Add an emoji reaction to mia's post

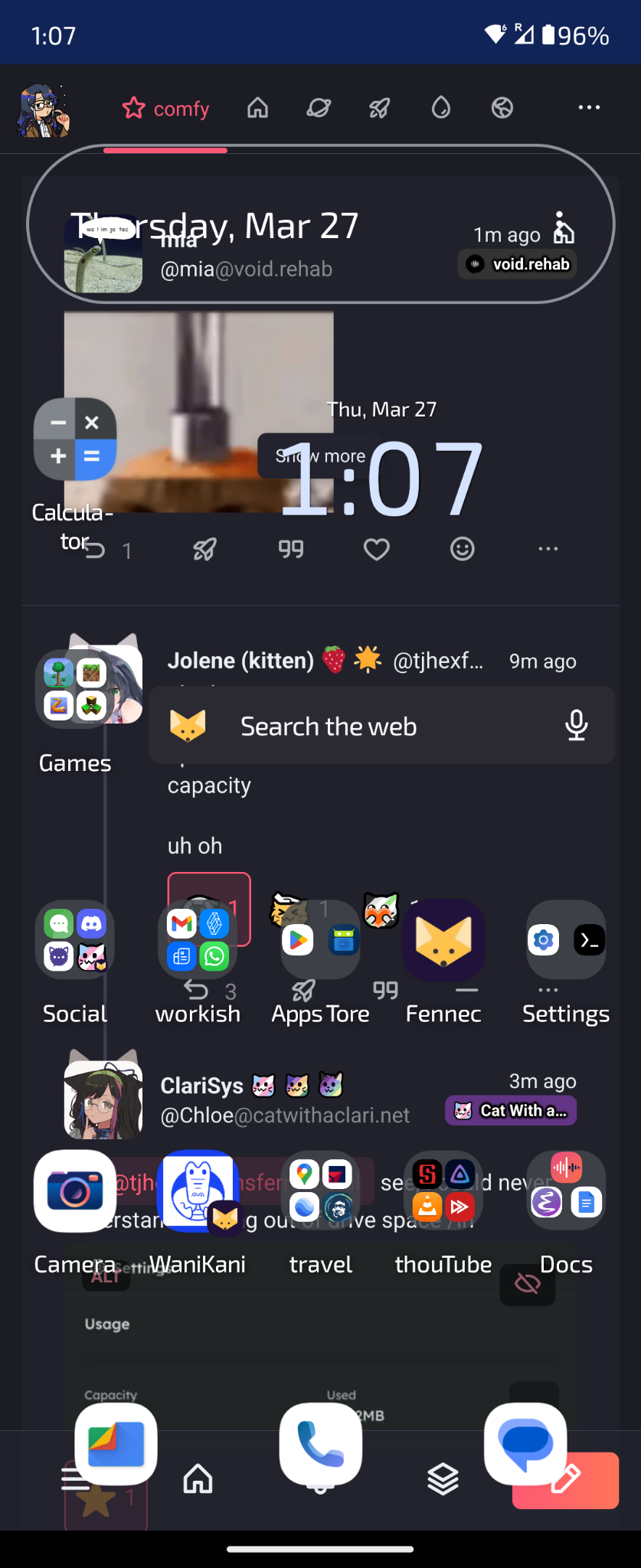463,549
